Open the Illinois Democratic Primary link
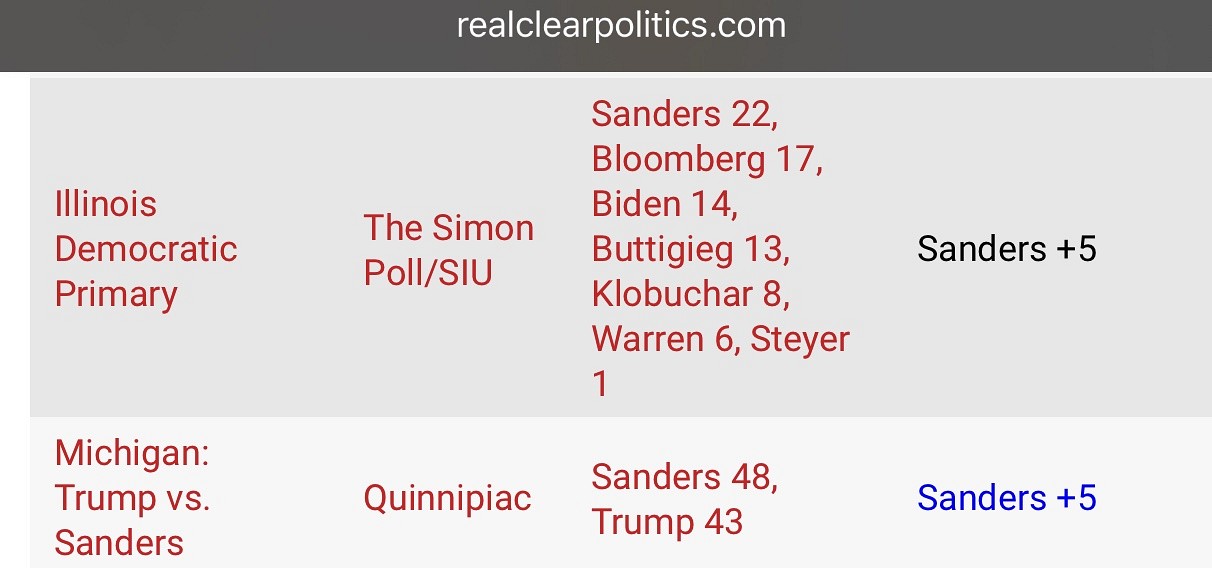This screenshot has height=568, width=1212. point(145,249)
